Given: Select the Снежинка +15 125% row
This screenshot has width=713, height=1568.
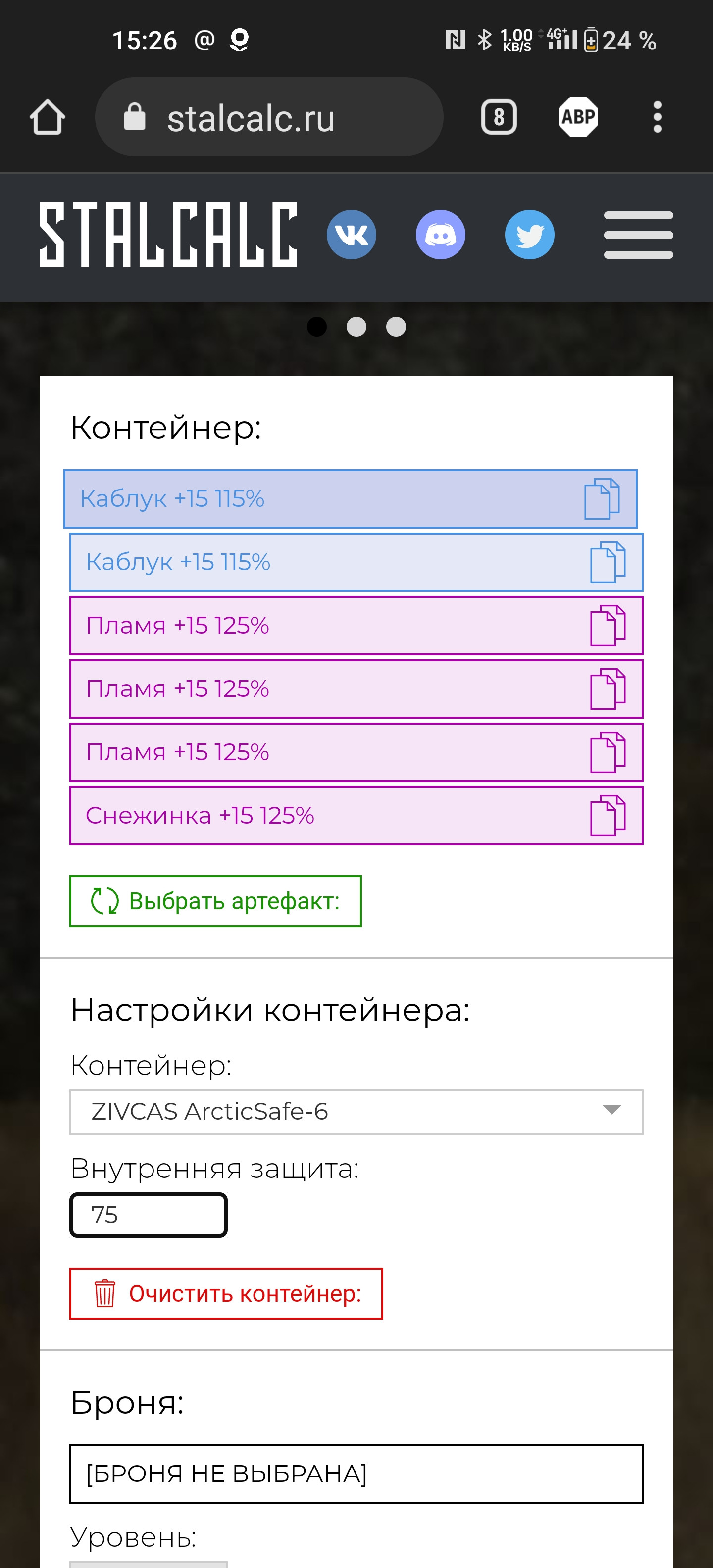Looking at the screenshot, I should (356, 816).
